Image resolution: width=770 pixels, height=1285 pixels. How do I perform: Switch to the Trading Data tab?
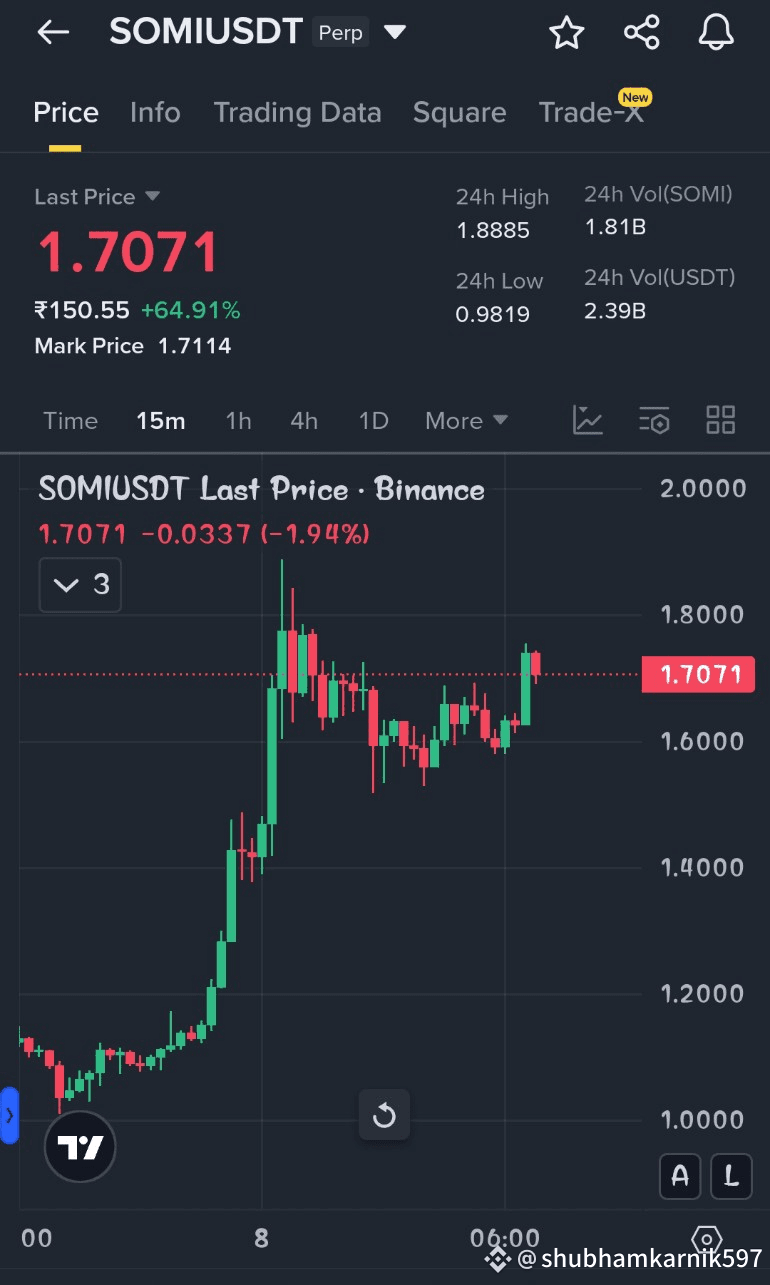(297, 112)
